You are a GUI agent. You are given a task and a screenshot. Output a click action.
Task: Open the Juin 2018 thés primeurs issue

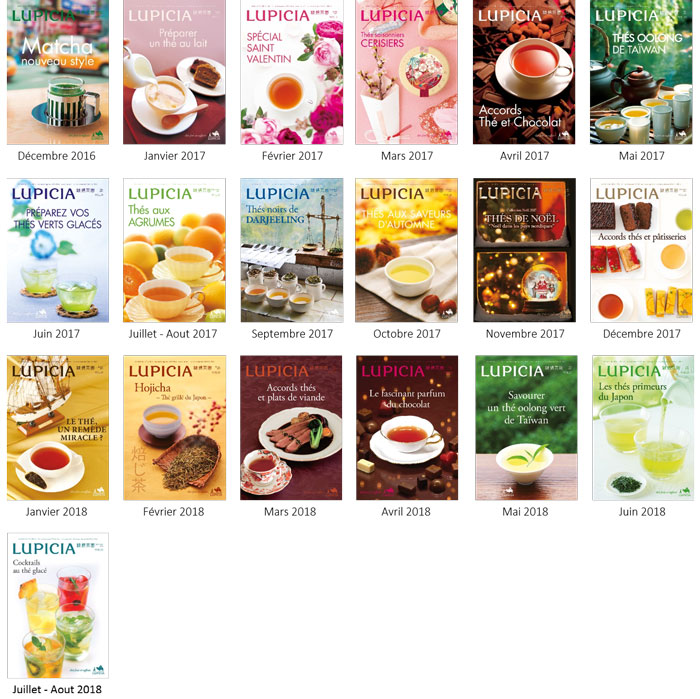click(641, 427)
